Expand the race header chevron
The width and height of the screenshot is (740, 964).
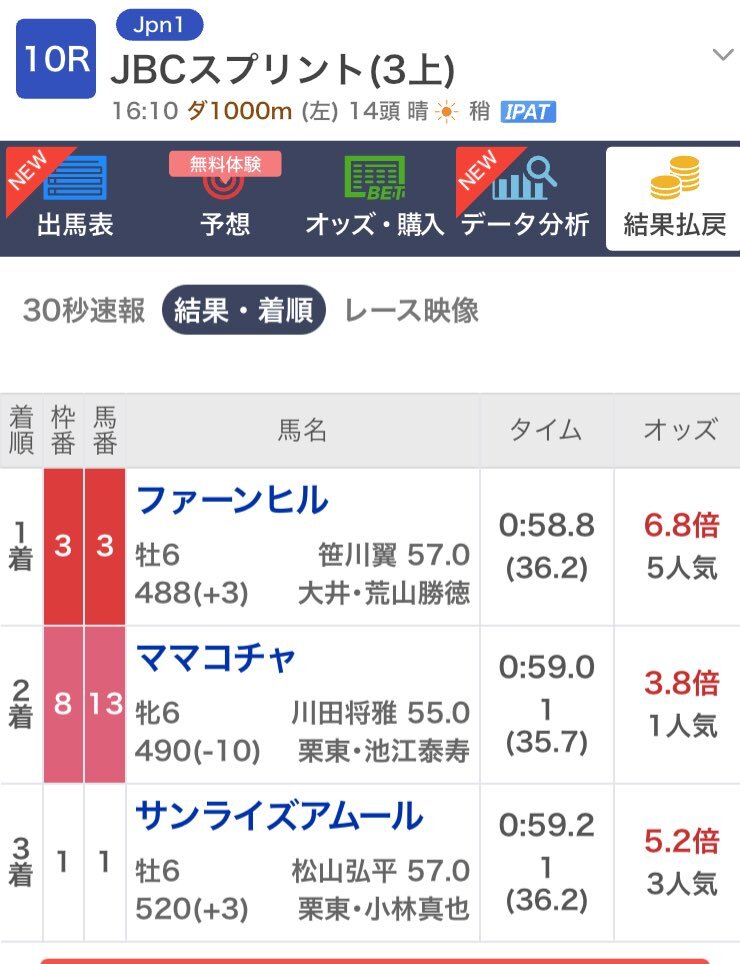[x=722, y=55]
